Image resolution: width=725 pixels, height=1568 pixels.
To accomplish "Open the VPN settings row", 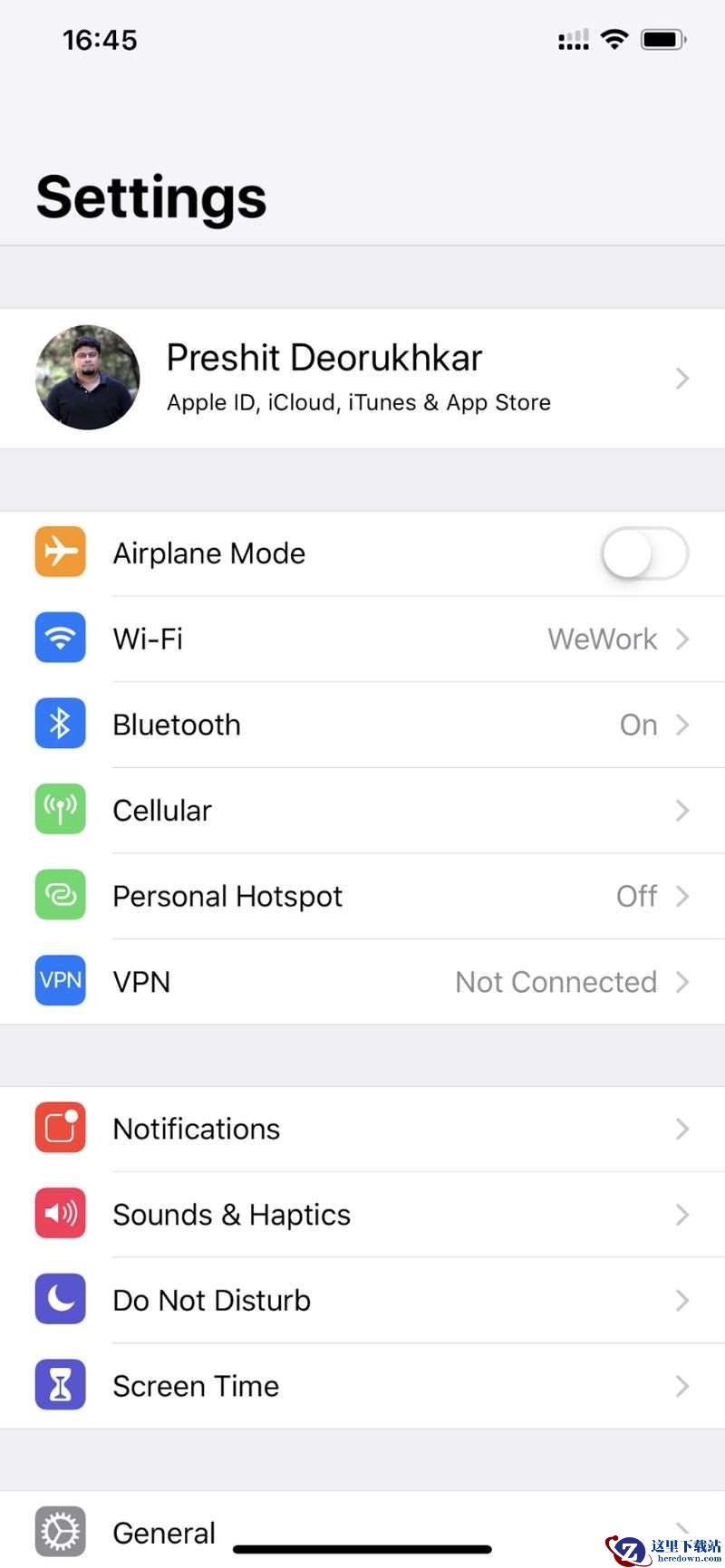I will [x=362, y=982].
